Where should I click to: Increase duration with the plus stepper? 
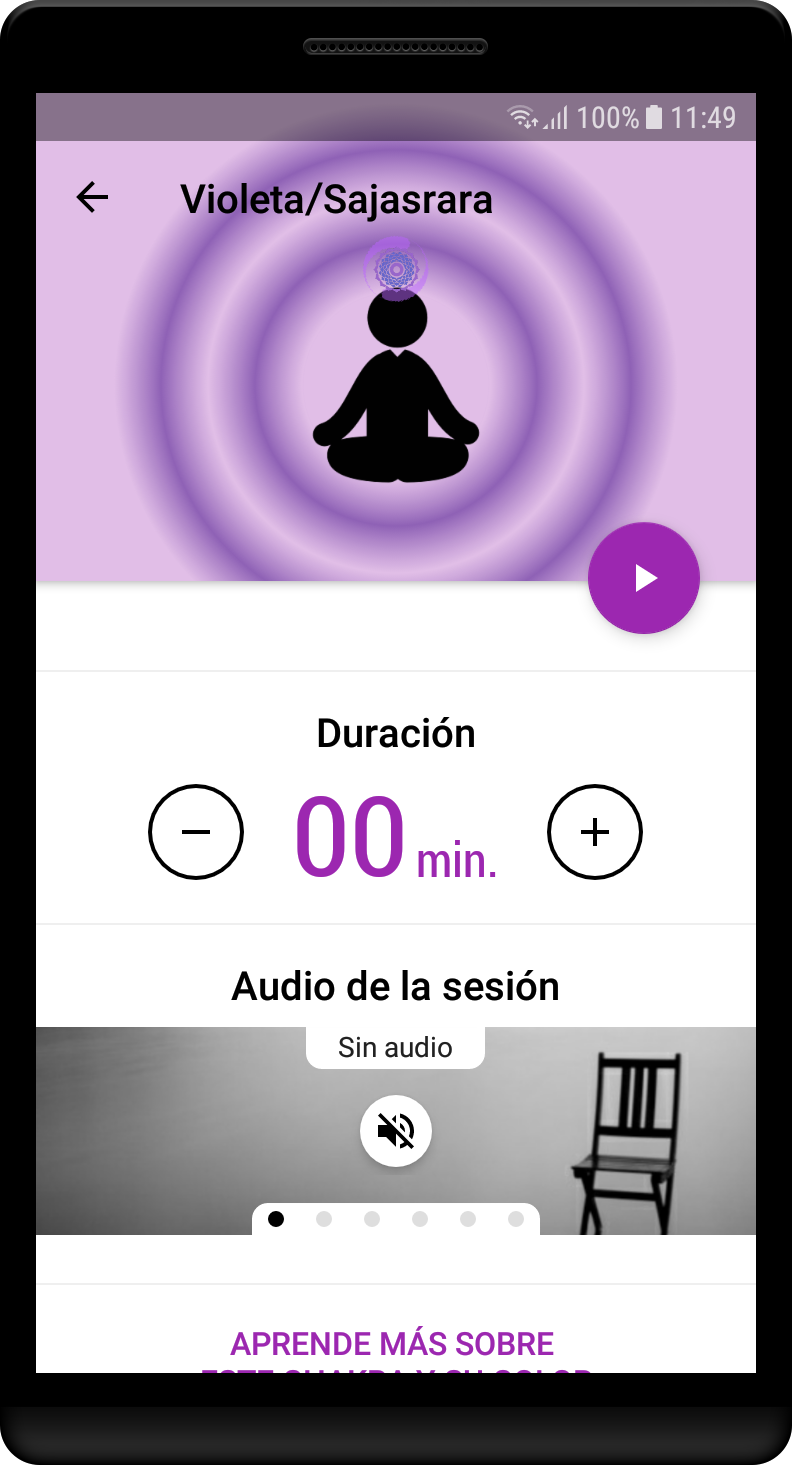[x=595, y=831]
